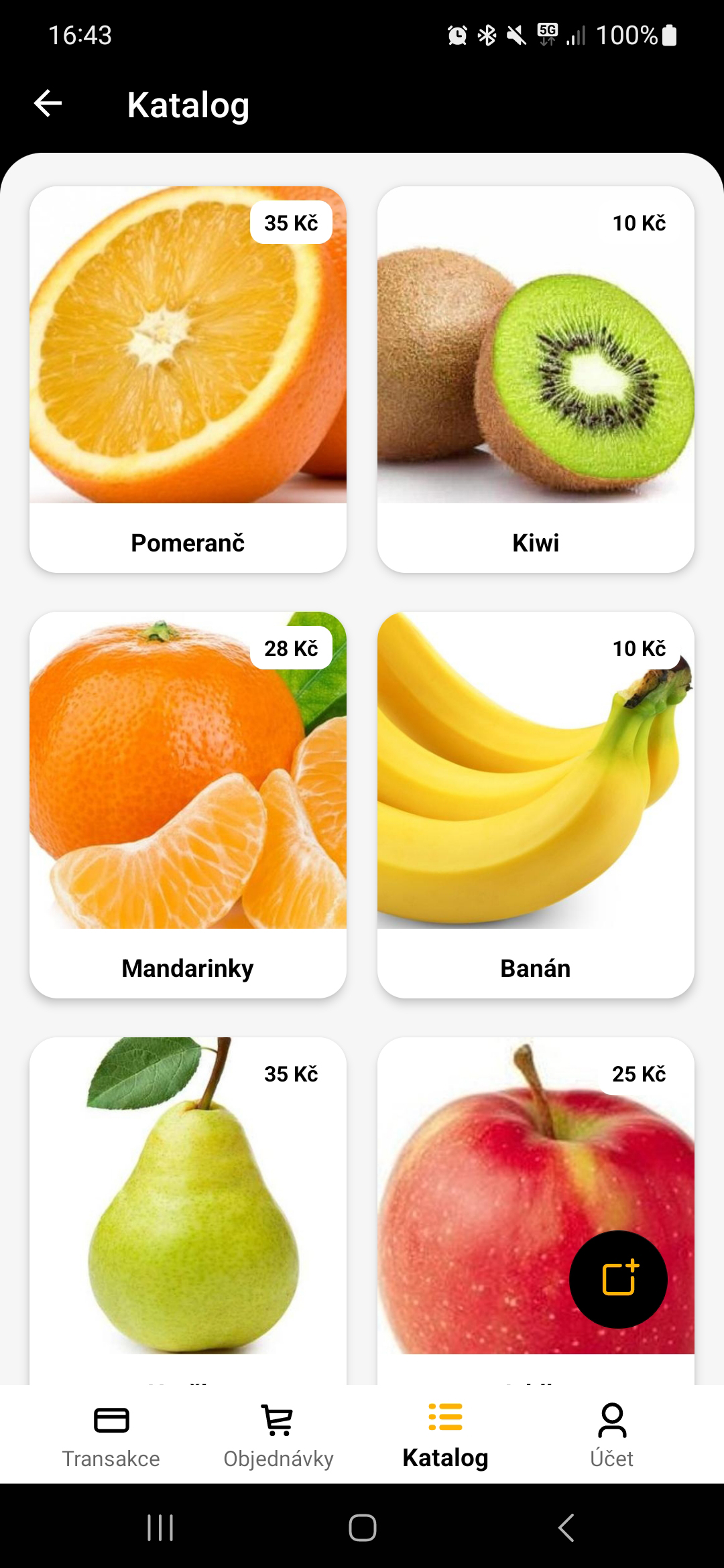724x1568 pixels.
Task: Open the system recent apps view
Action: (x=160, y=1528)
